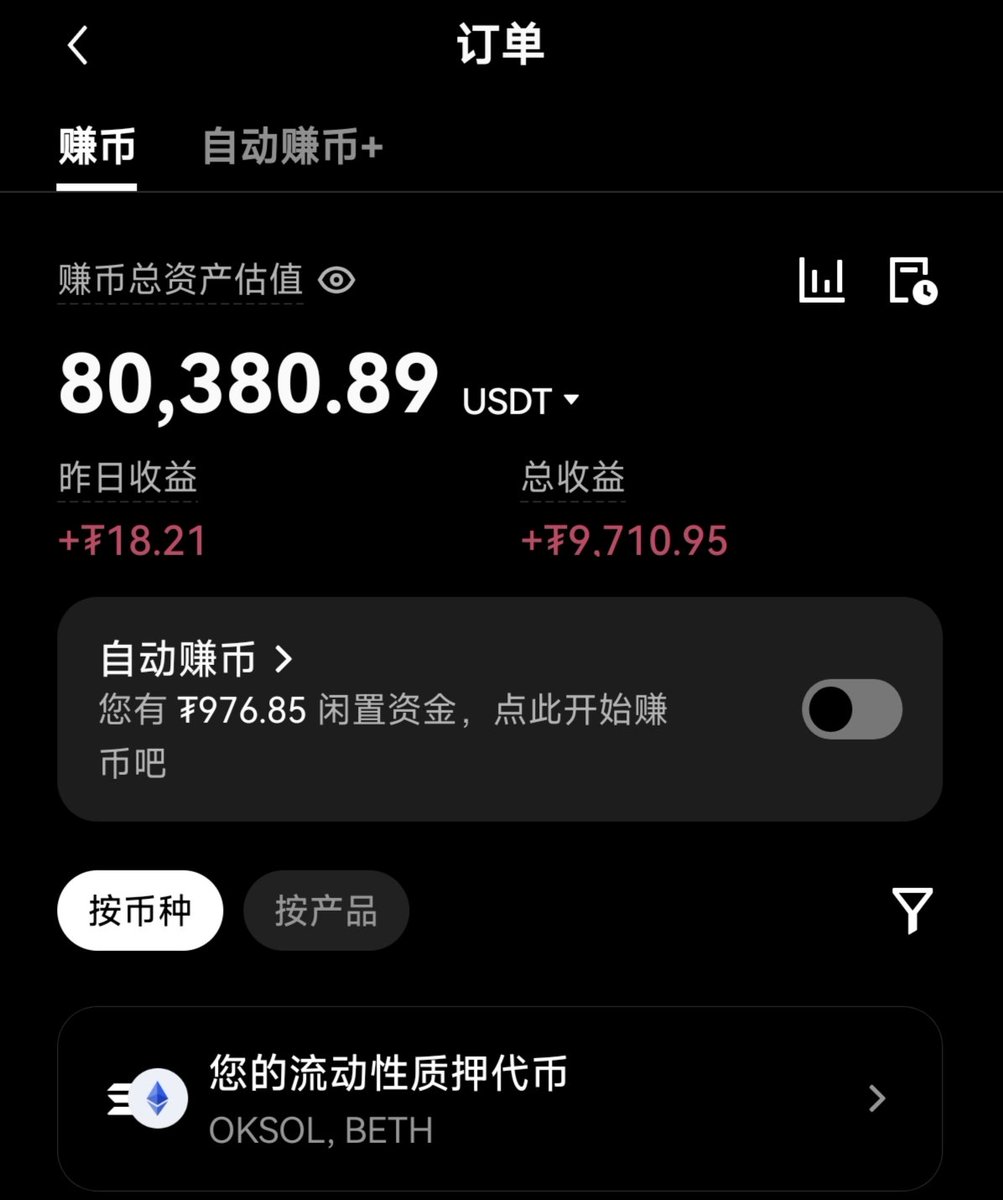1003x1200 pixels.
Task: Hide the 赚币总资产估值 balance
Action: 337,280
